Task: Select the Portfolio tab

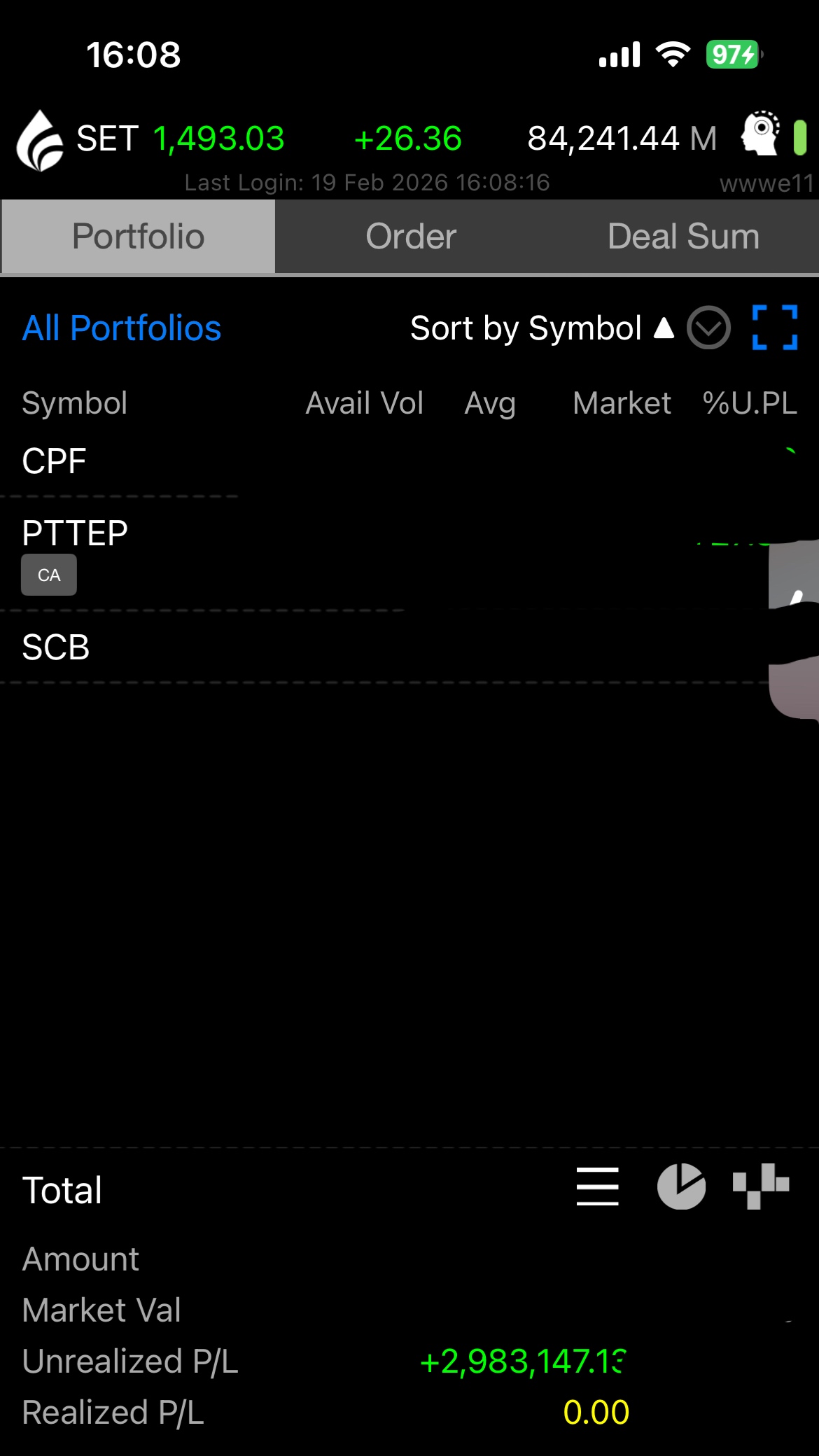Action: click(x=138, y=237)
